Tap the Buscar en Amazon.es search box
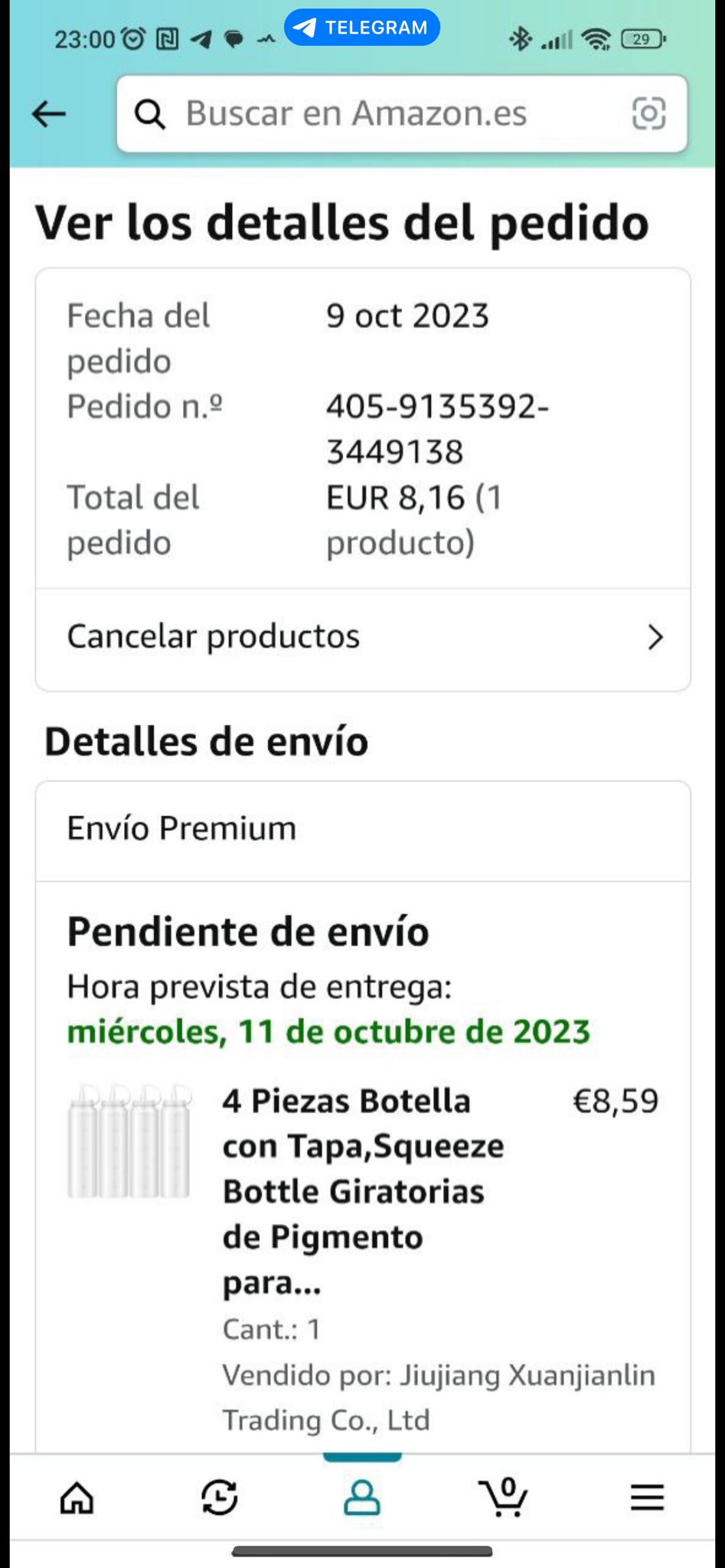725x1568 pixels. point(367,114)
